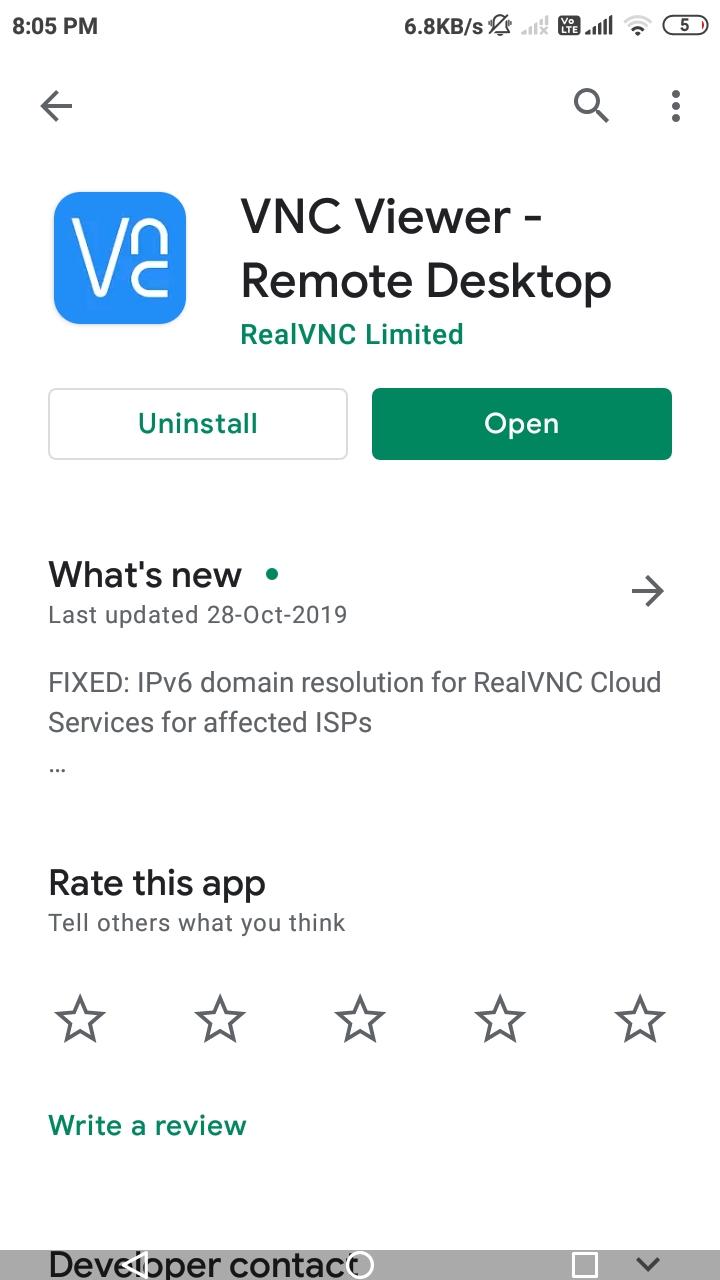Rate the app one star
Screen dimensions: 720x1280
point(80,1021)
